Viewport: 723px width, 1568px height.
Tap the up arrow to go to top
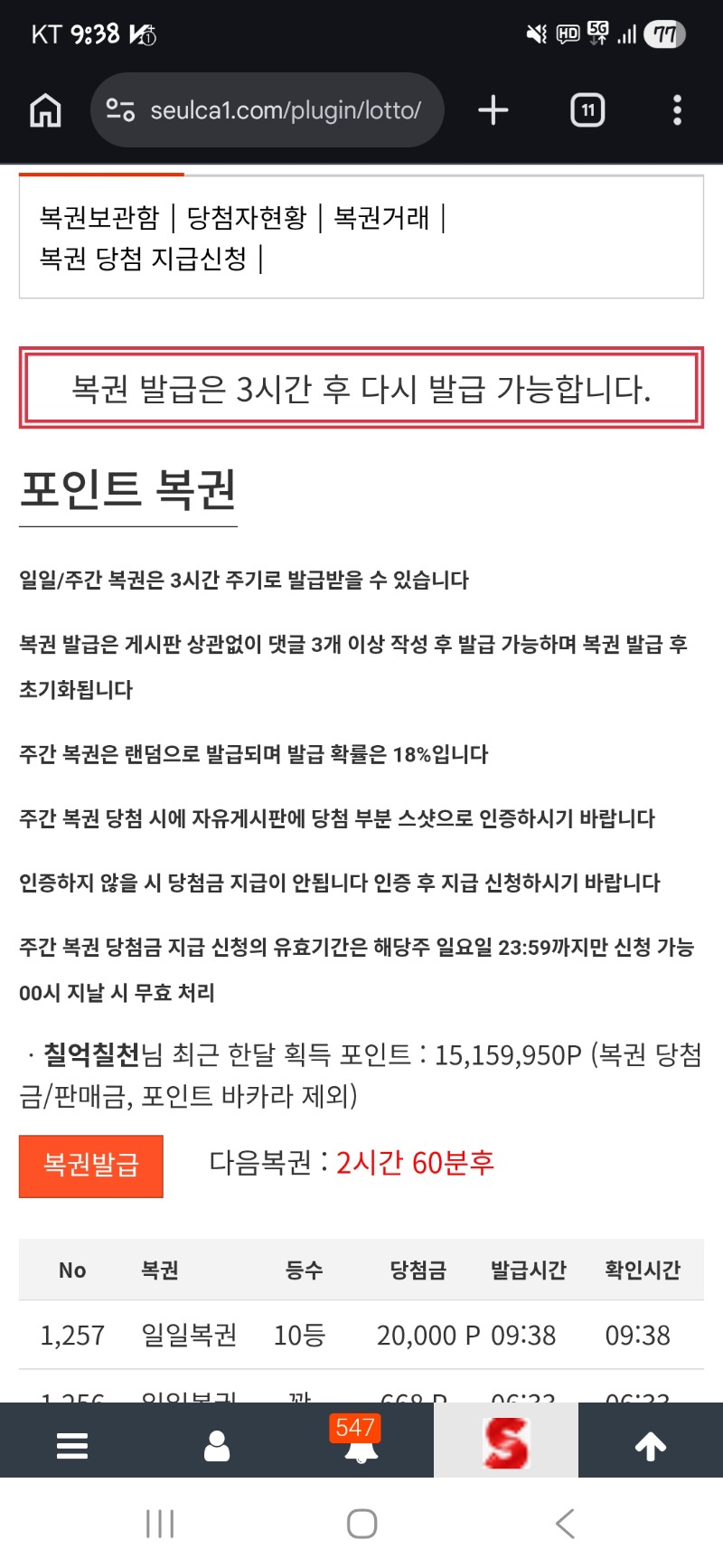tap(651, 1445)
